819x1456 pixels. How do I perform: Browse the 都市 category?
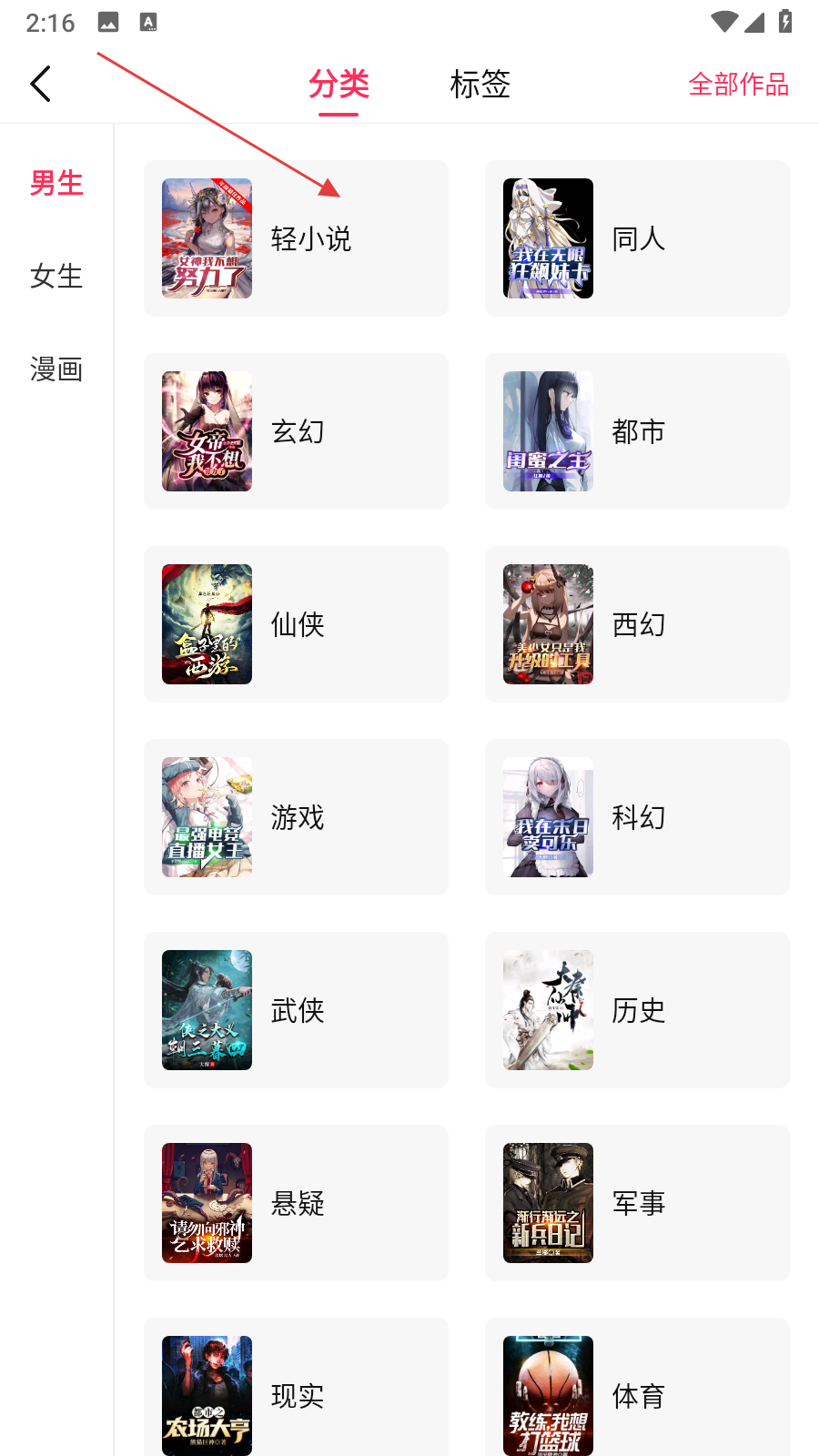(x=637, y=431)
